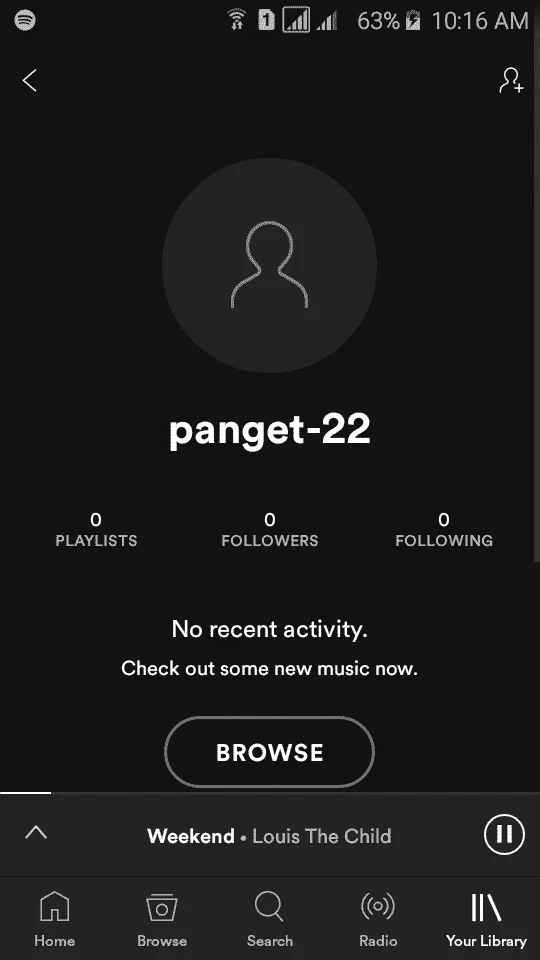Image resolution: width=540 pixels, height=960 pixels.
Task: Open the Following list
Action: coord(444,530)
